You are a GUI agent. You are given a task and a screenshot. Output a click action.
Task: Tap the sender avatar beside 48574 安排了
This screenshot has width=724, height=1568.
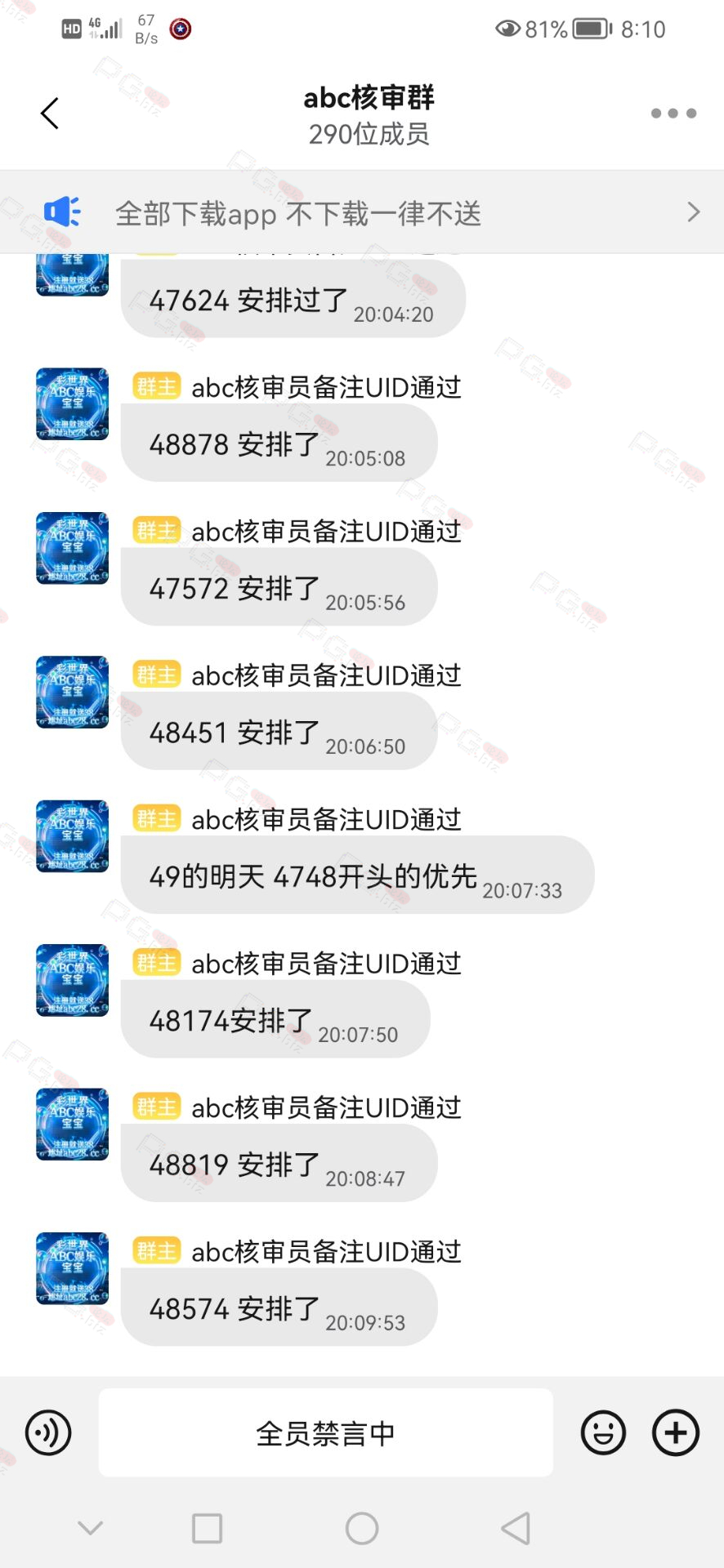(x=73, y=1268)
